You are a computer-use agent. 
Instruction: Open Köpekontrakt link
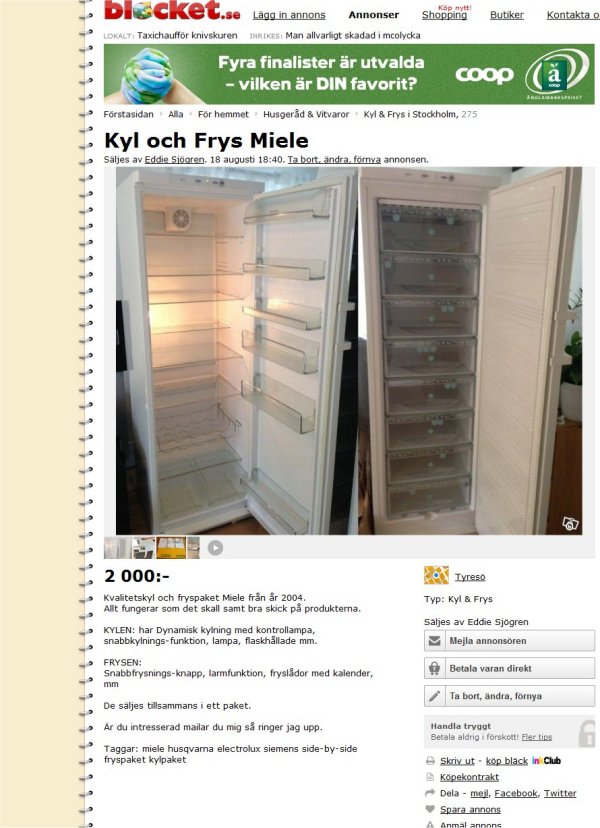click(469, 777)
